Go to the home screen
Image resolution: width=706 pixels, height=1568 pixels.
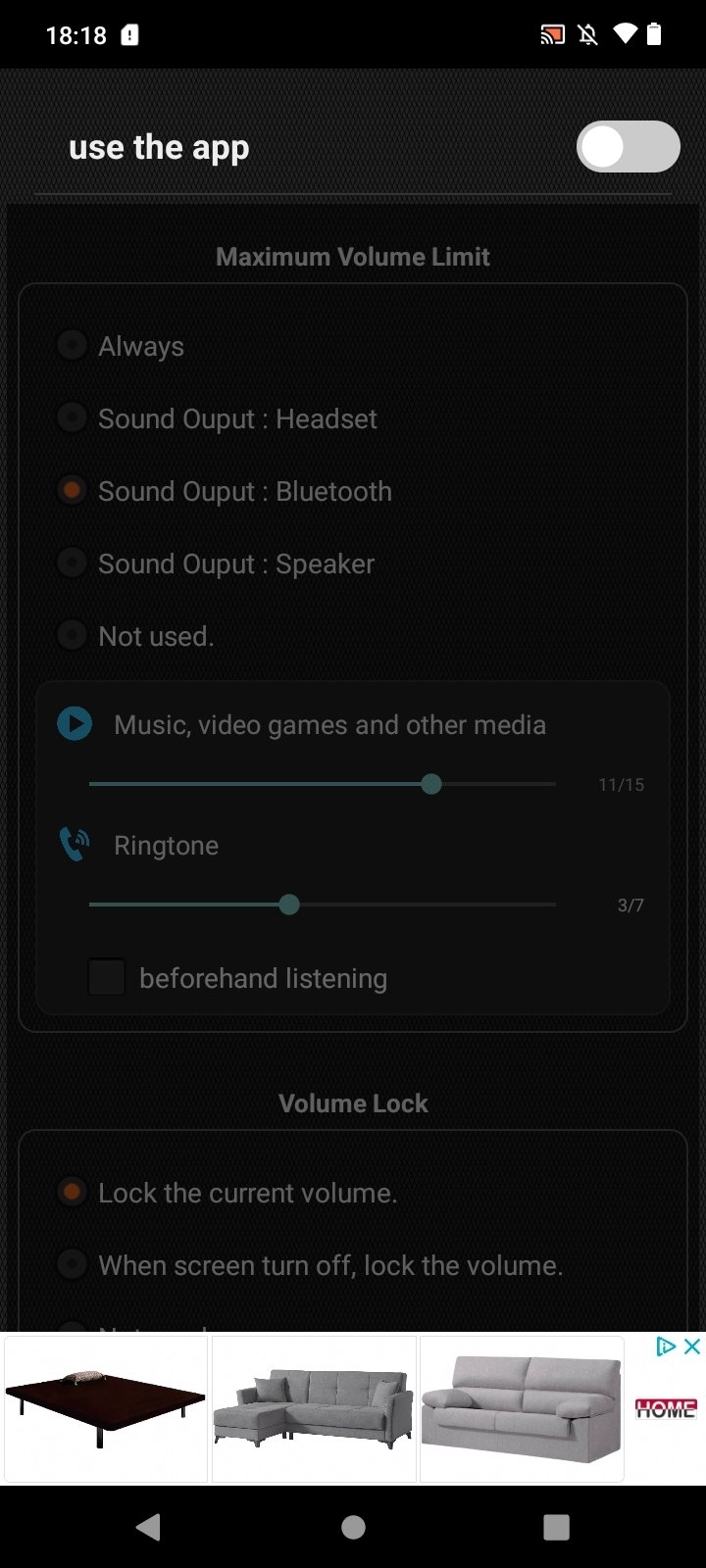[353, 1527]
